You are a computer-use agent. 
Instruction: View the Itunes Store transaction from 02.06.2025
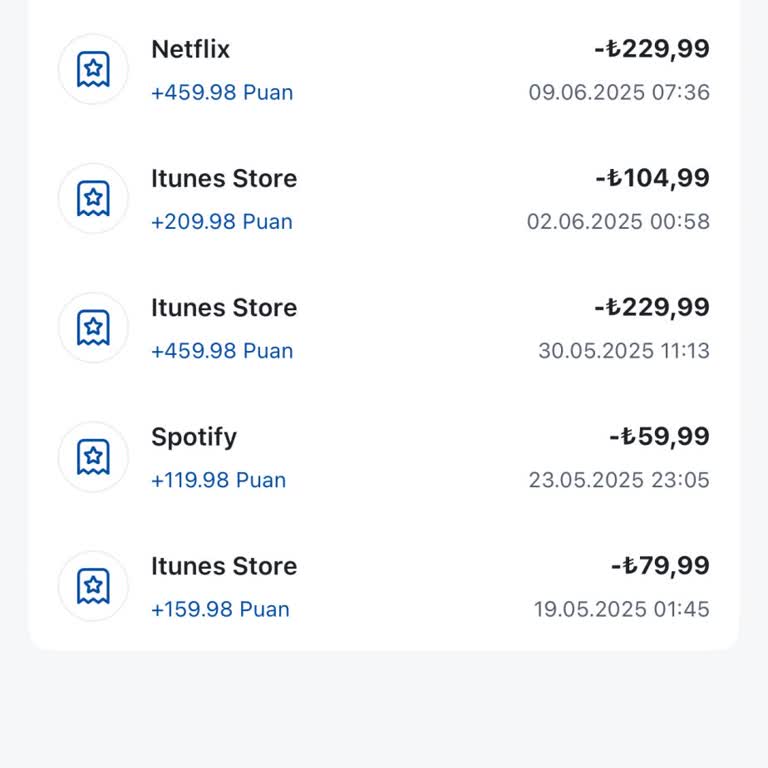384,199
